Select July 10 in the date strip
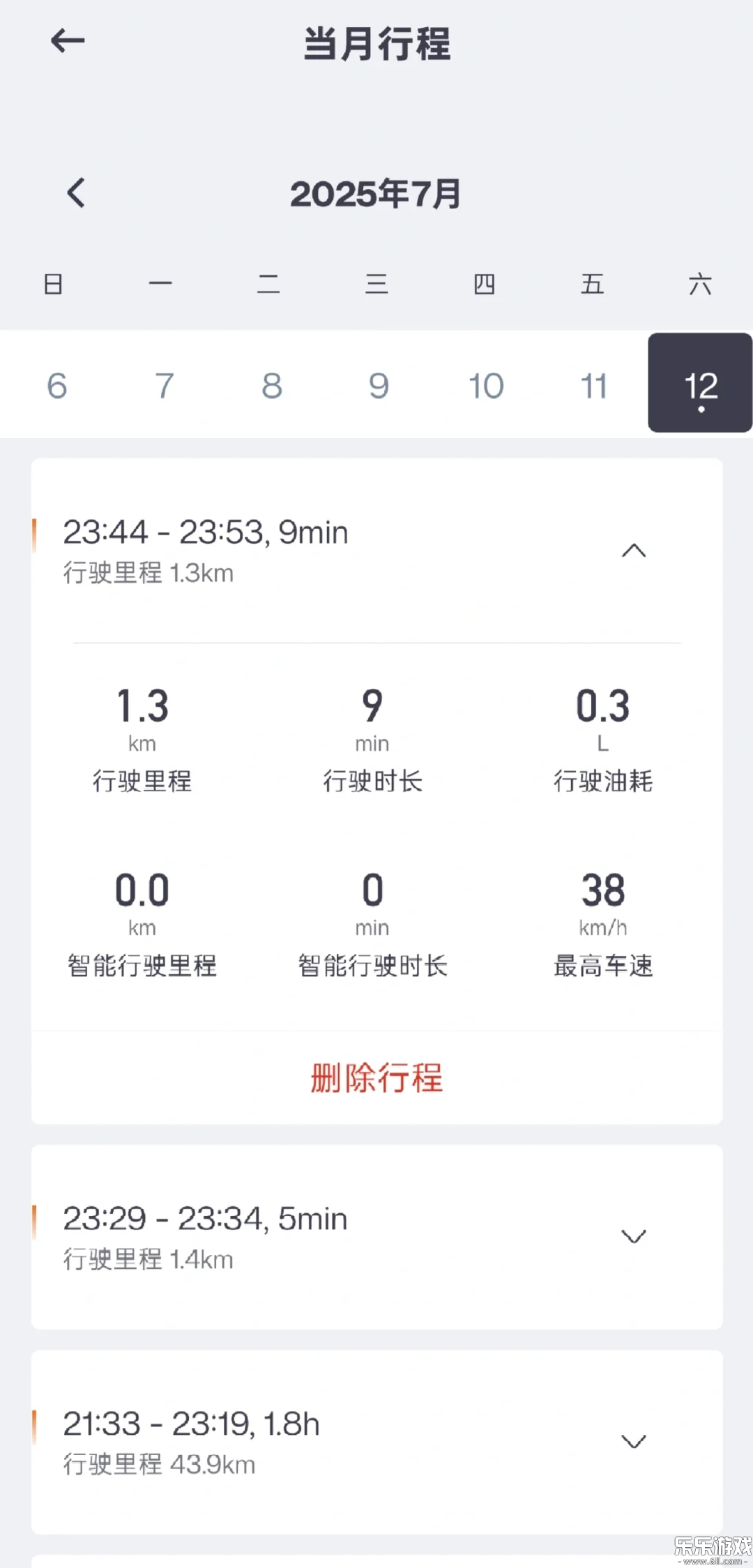This screenshot has width=753, height=1568. pyautogui.click(x=486, y=386)
